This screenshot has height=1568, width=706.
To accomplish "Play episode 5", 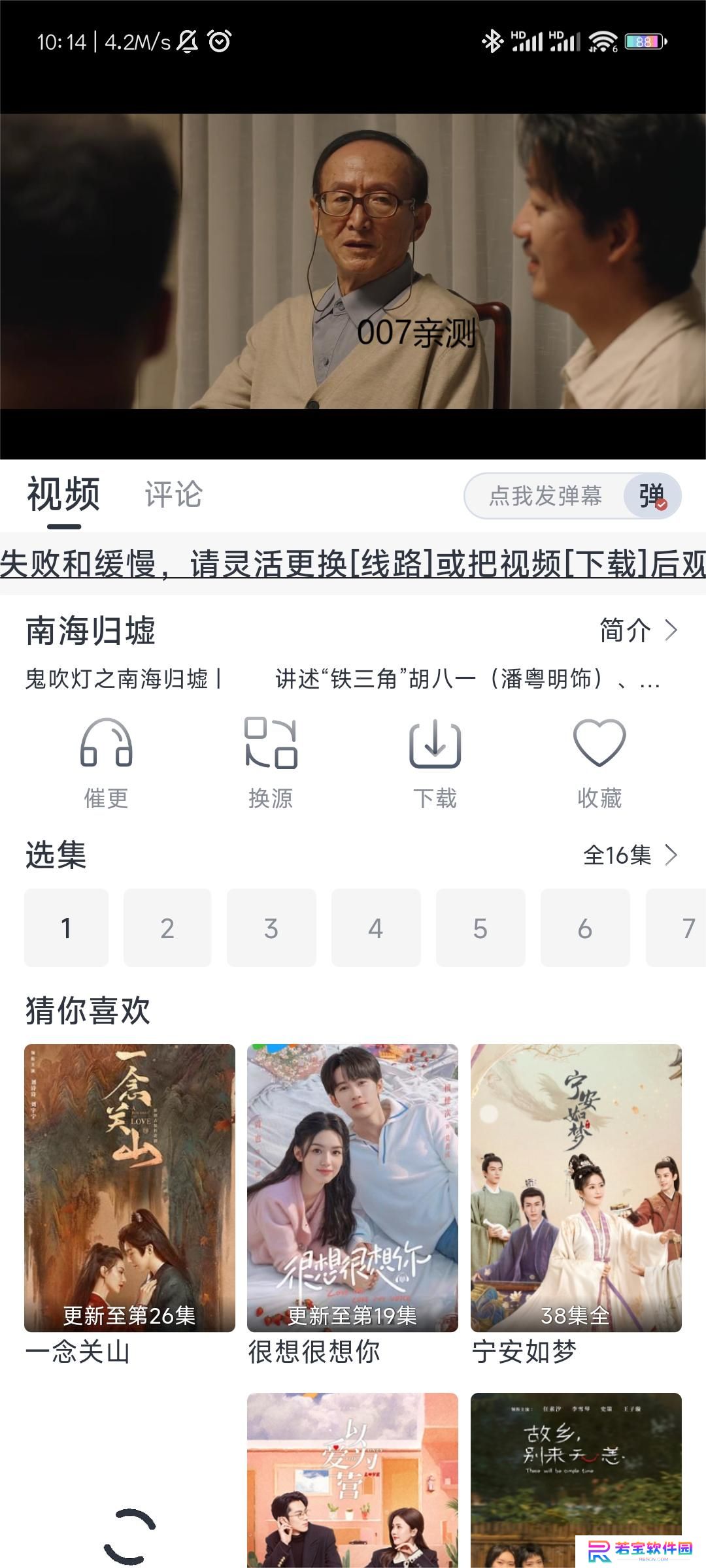I will [x=480, y=928].
